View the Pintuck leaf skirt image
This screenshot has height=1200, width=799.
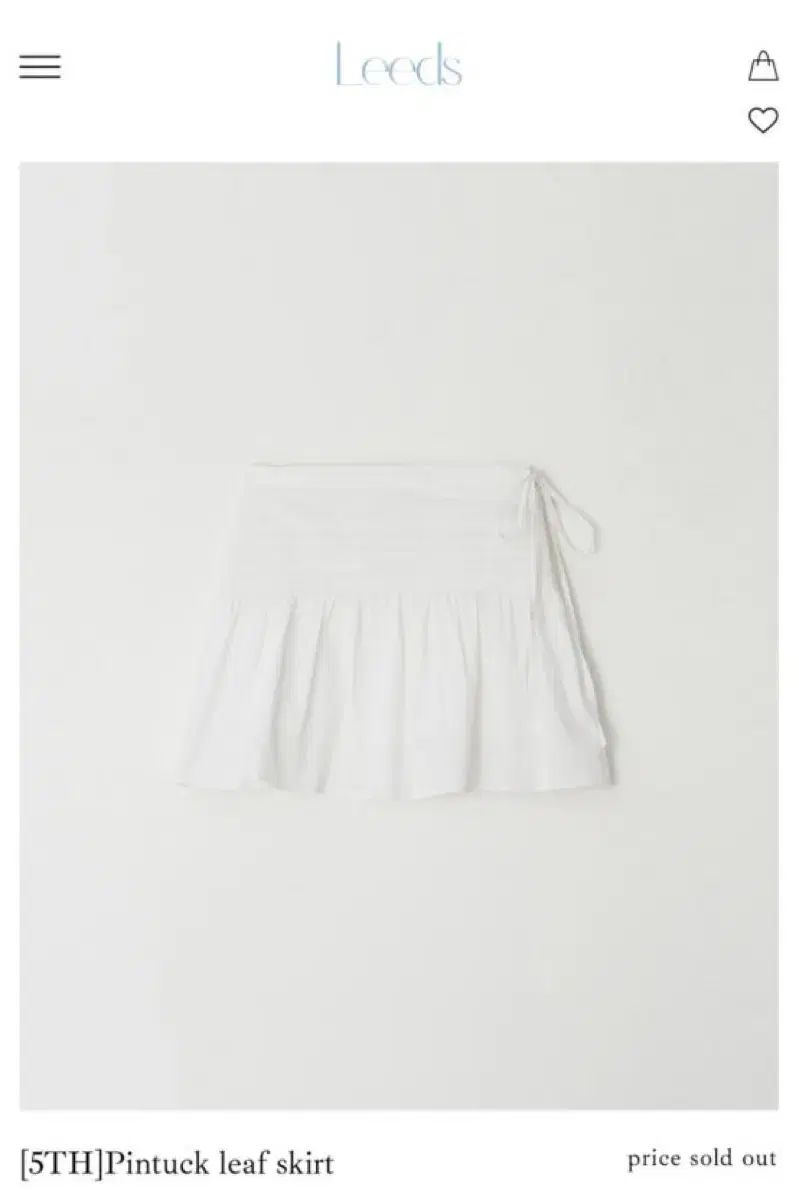coord(398,635)
